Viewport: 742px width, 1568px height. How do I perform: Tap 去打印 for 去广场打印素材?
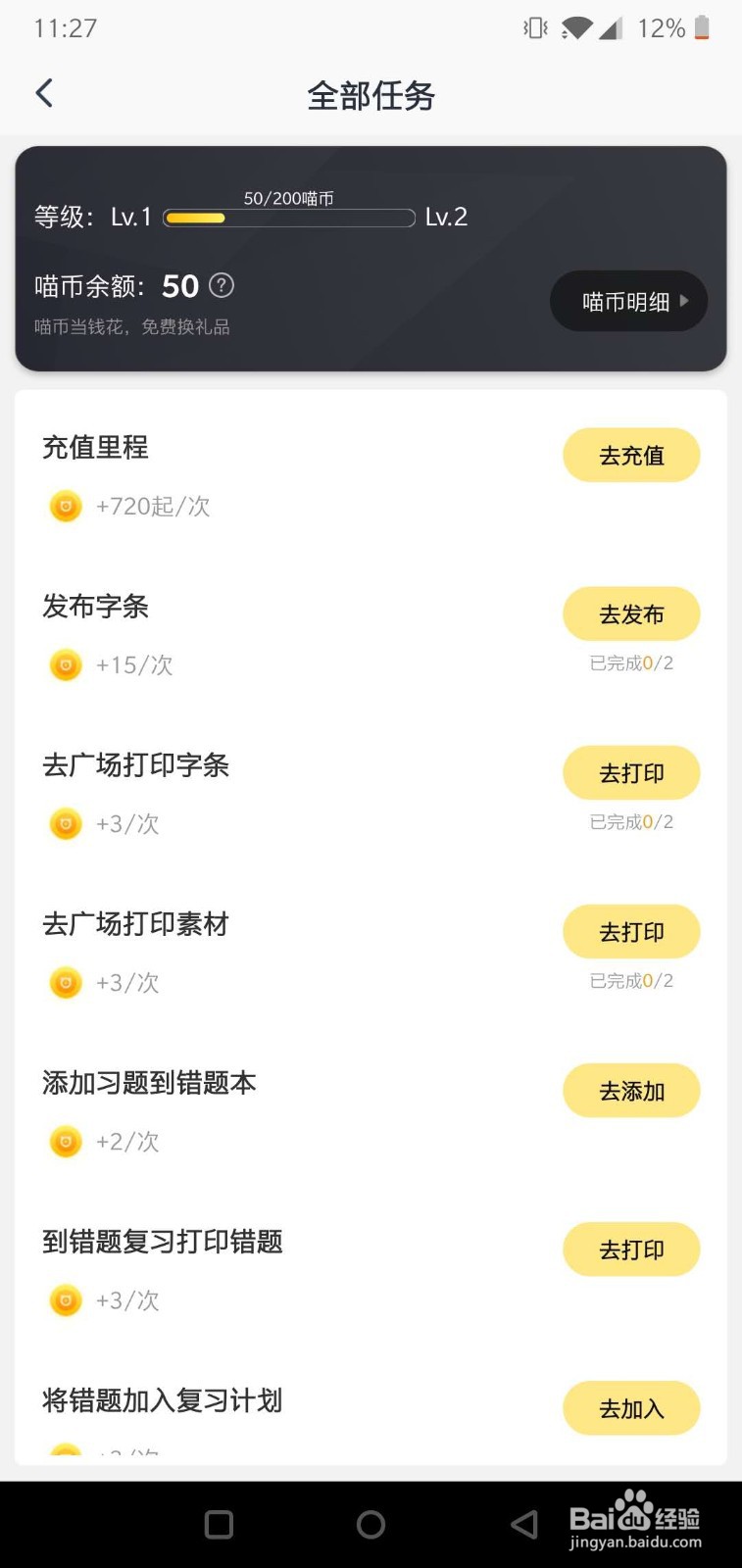[x=631, y=931]
